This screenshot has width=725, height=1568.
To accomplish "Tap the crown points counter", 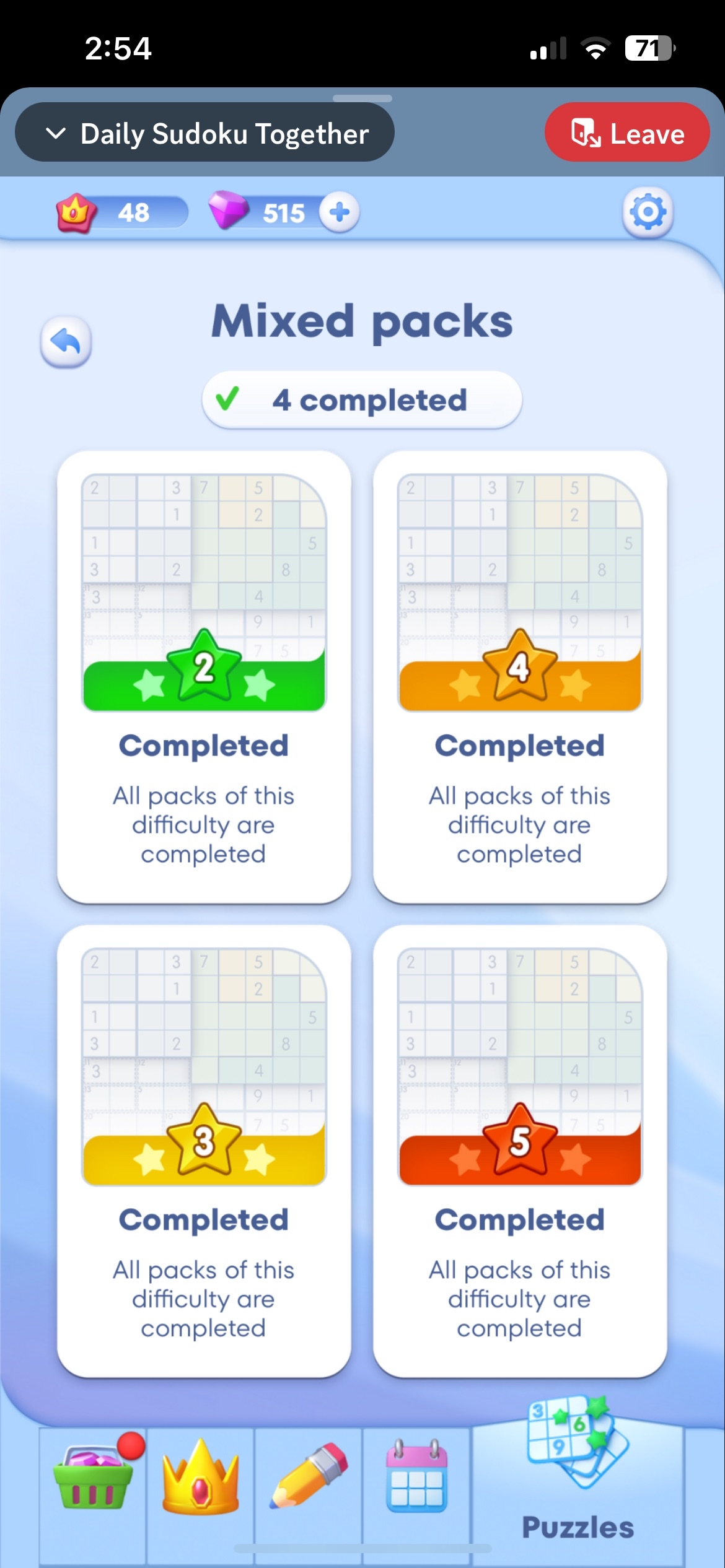I will click(122, 213).
